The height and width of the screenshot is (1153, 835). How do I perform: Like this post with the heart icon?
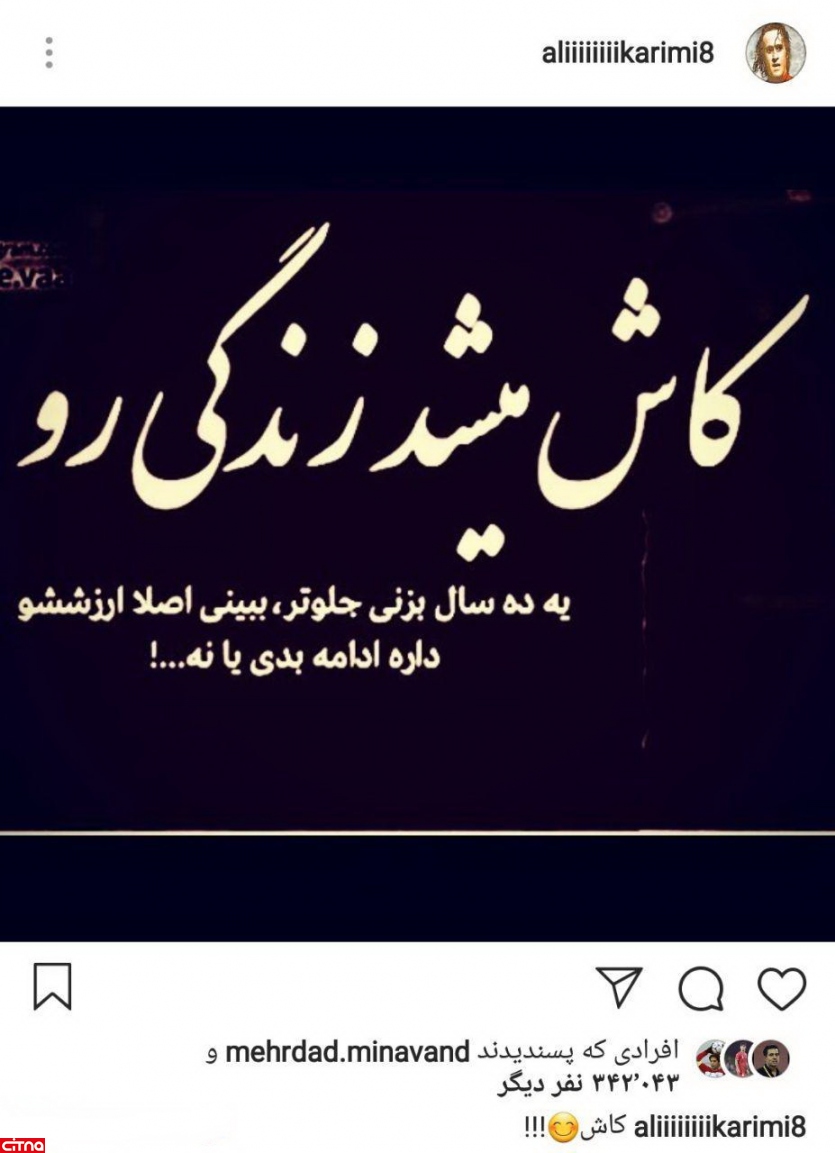[x=781, y=988]
